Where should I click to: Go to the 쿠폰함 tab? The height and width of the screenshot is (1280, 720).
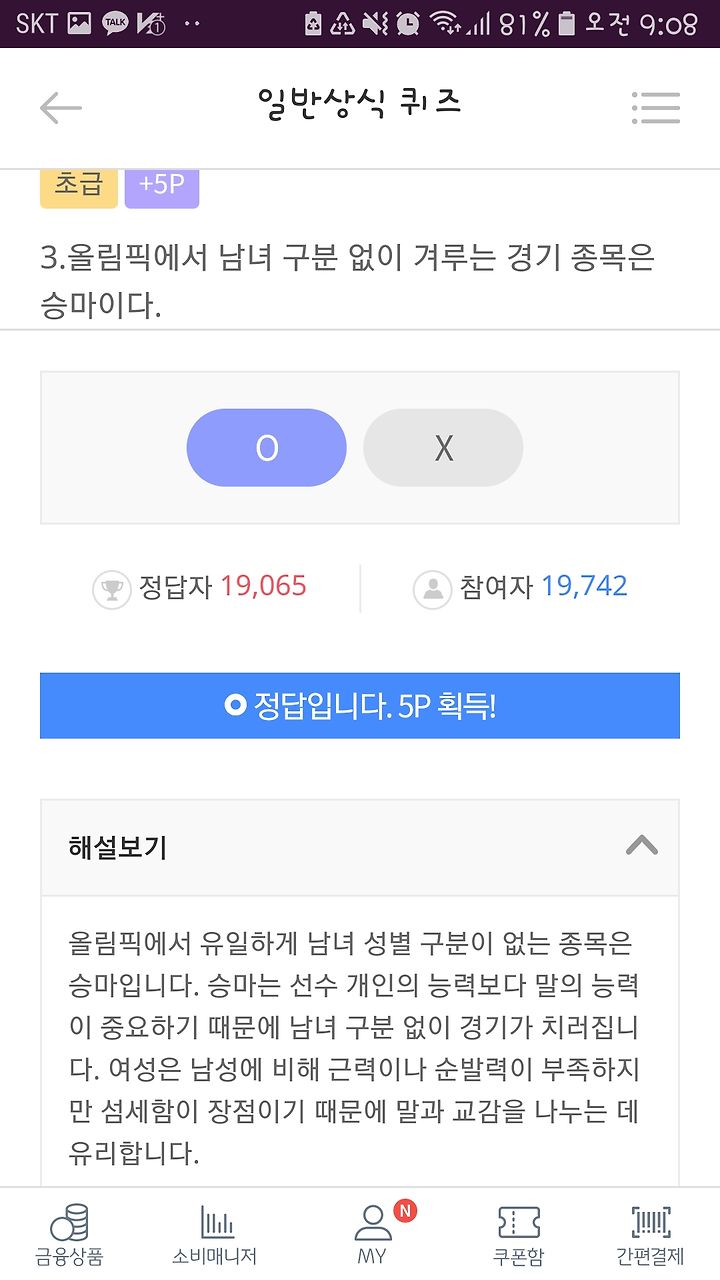(519, 1235)
